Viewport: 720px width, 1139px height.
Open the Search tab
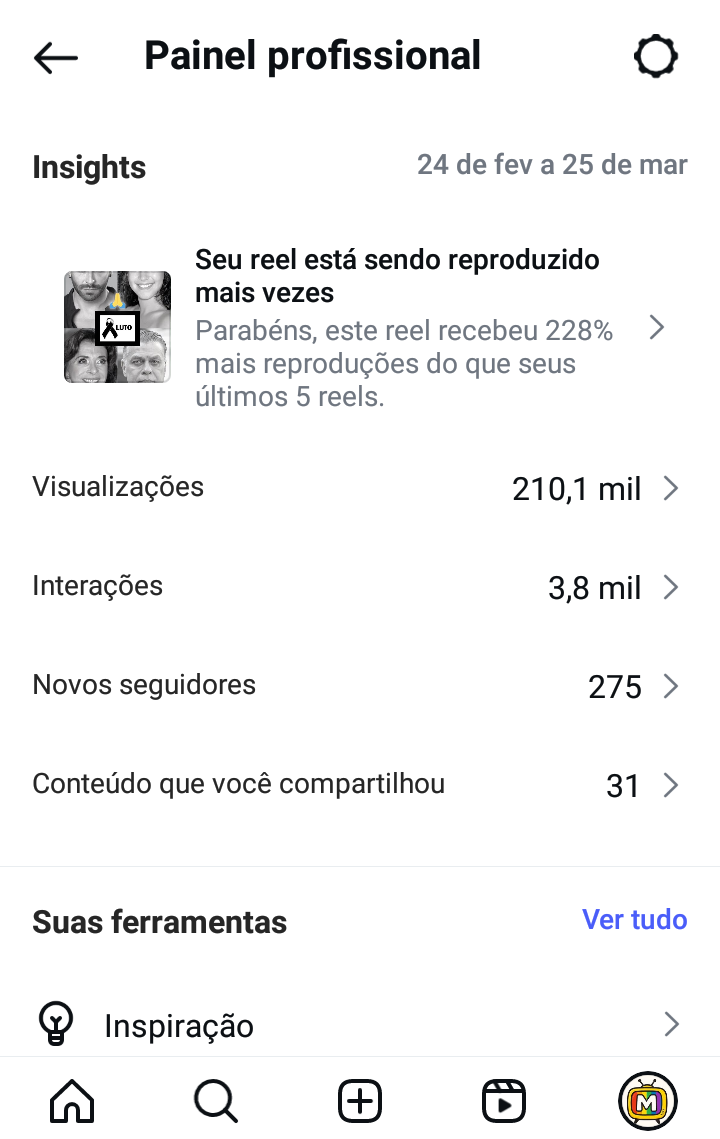click(x=215, y=1101)
